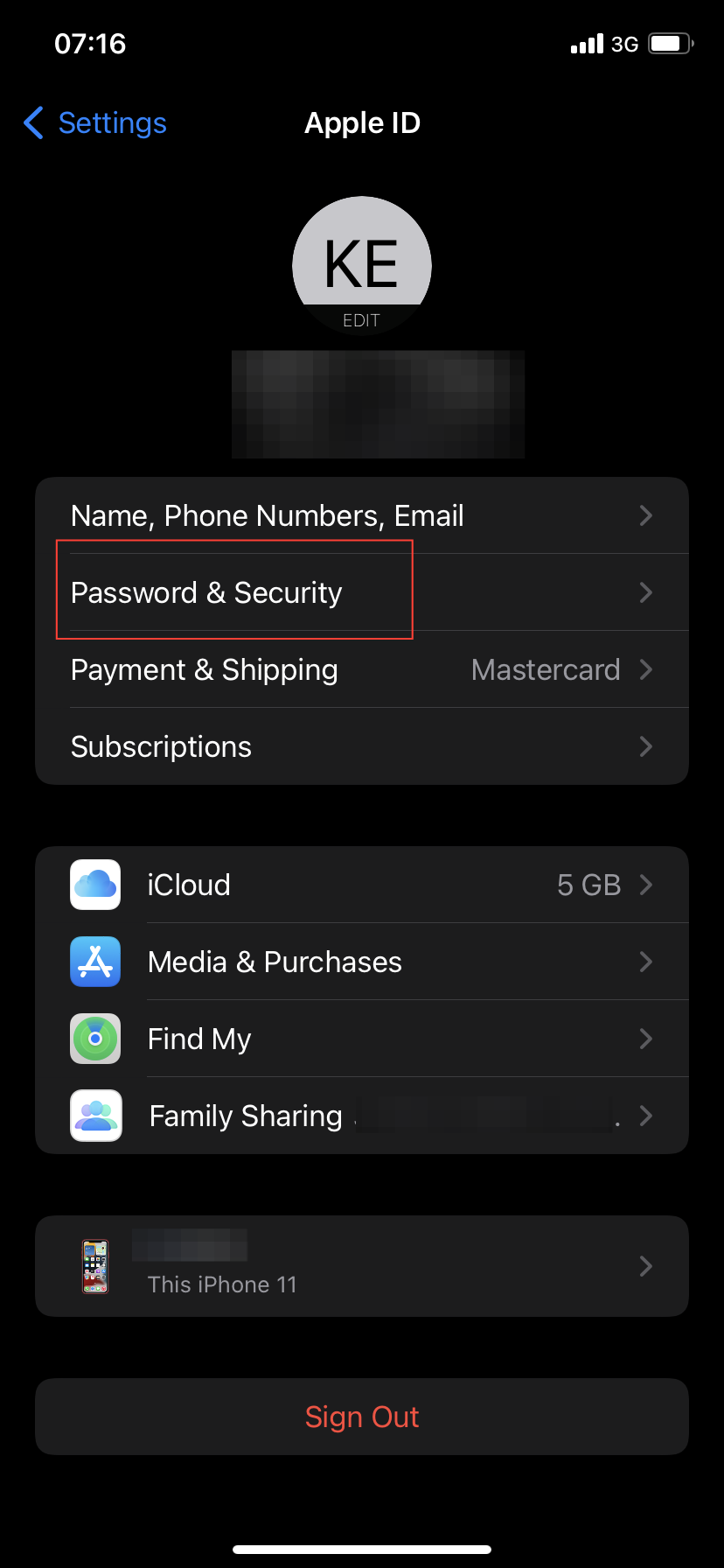Open Payment & Shipping
Screen dimensions: 724x1568
click(x=361, y=669)
